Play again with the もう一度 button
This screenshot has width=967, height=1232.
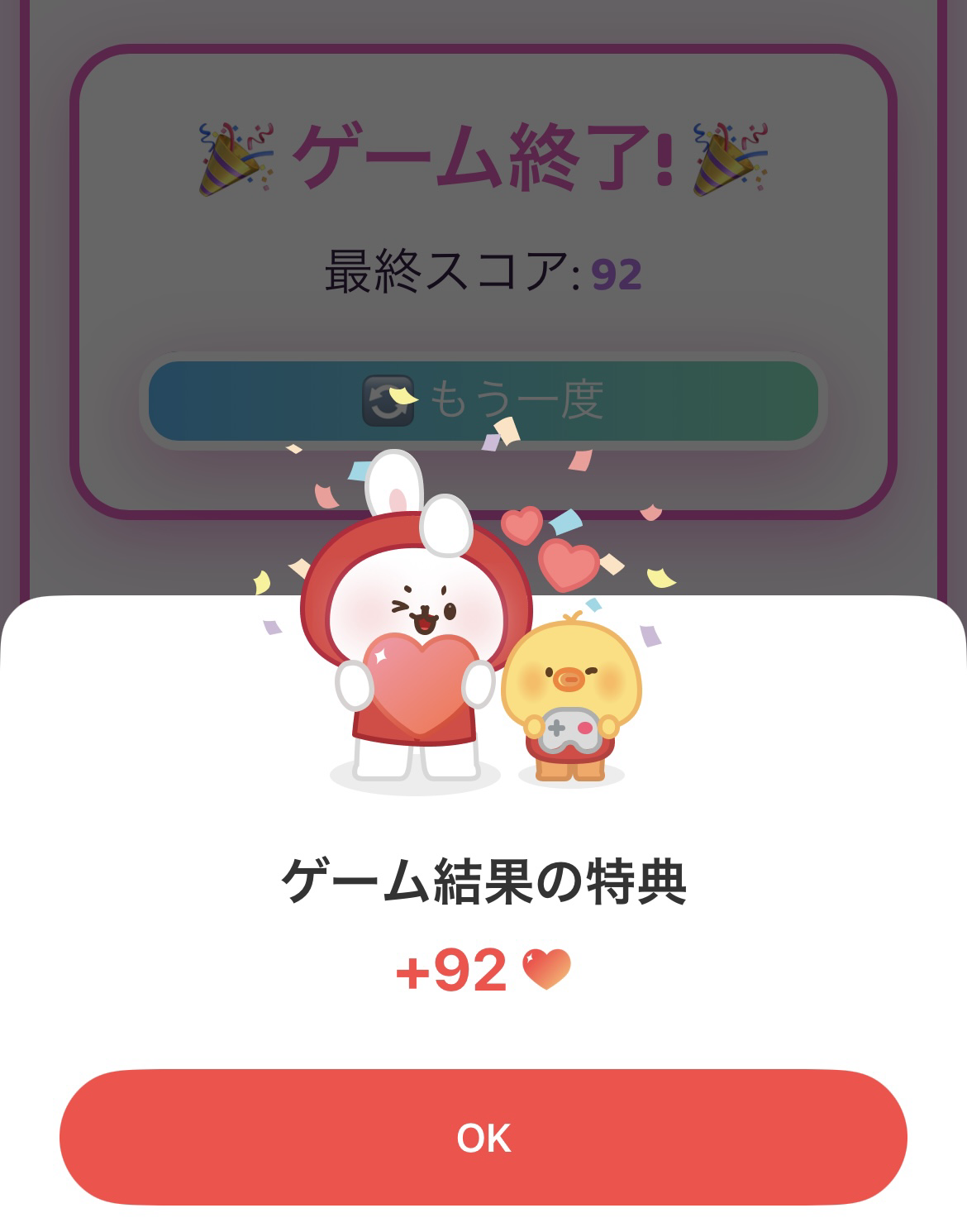(483, 401)
